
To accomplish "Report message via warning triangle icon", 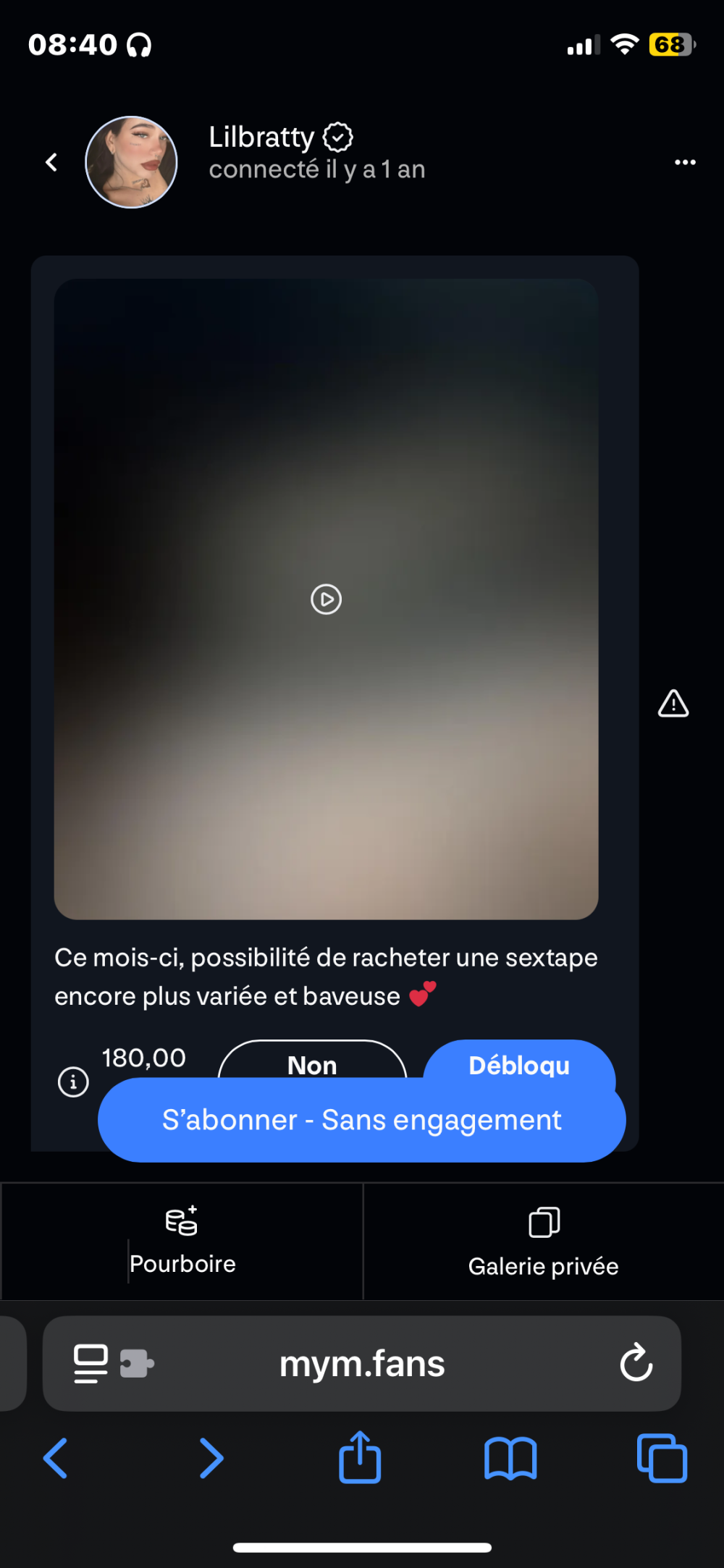I will [x=673, y=704].
